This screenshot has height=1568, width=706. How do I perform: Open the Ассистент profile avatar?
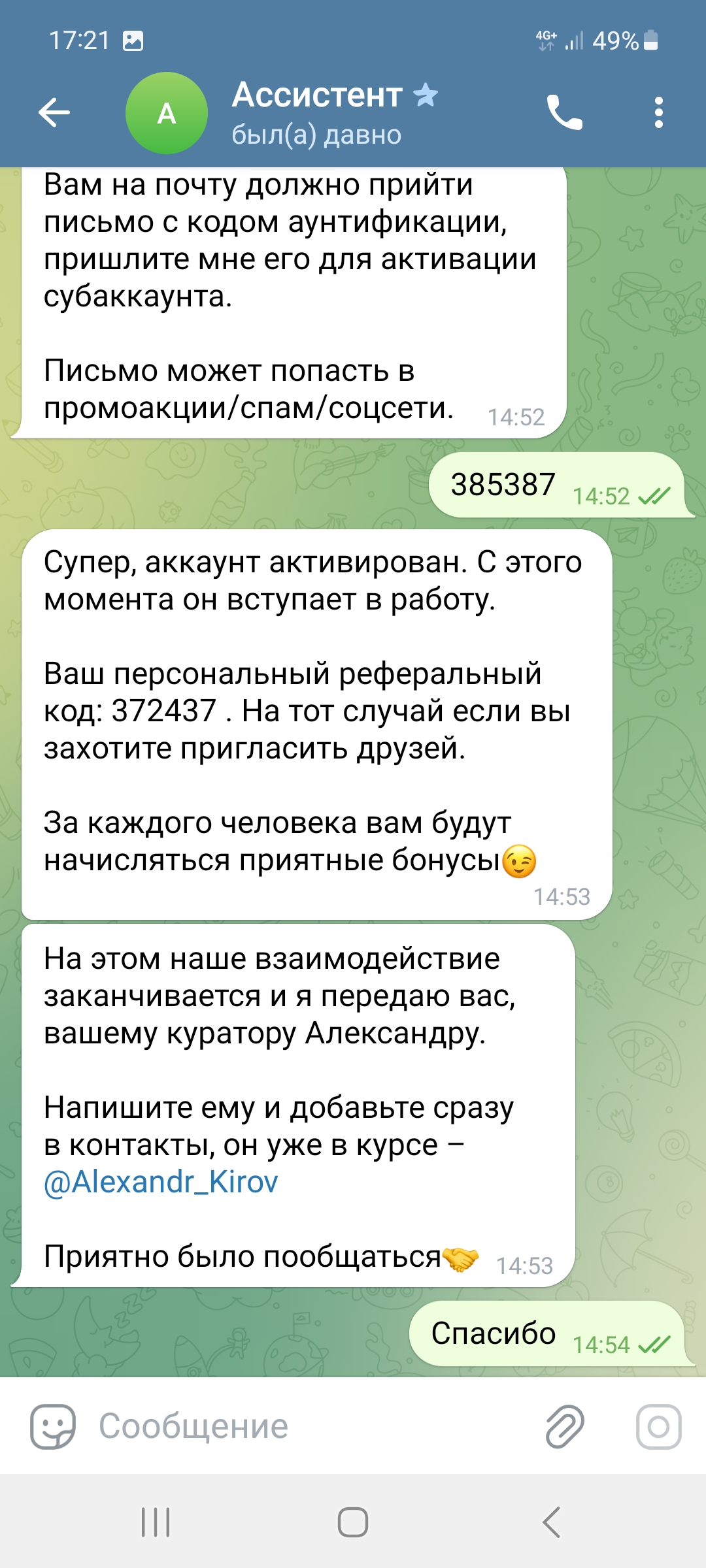pos(166,113)
